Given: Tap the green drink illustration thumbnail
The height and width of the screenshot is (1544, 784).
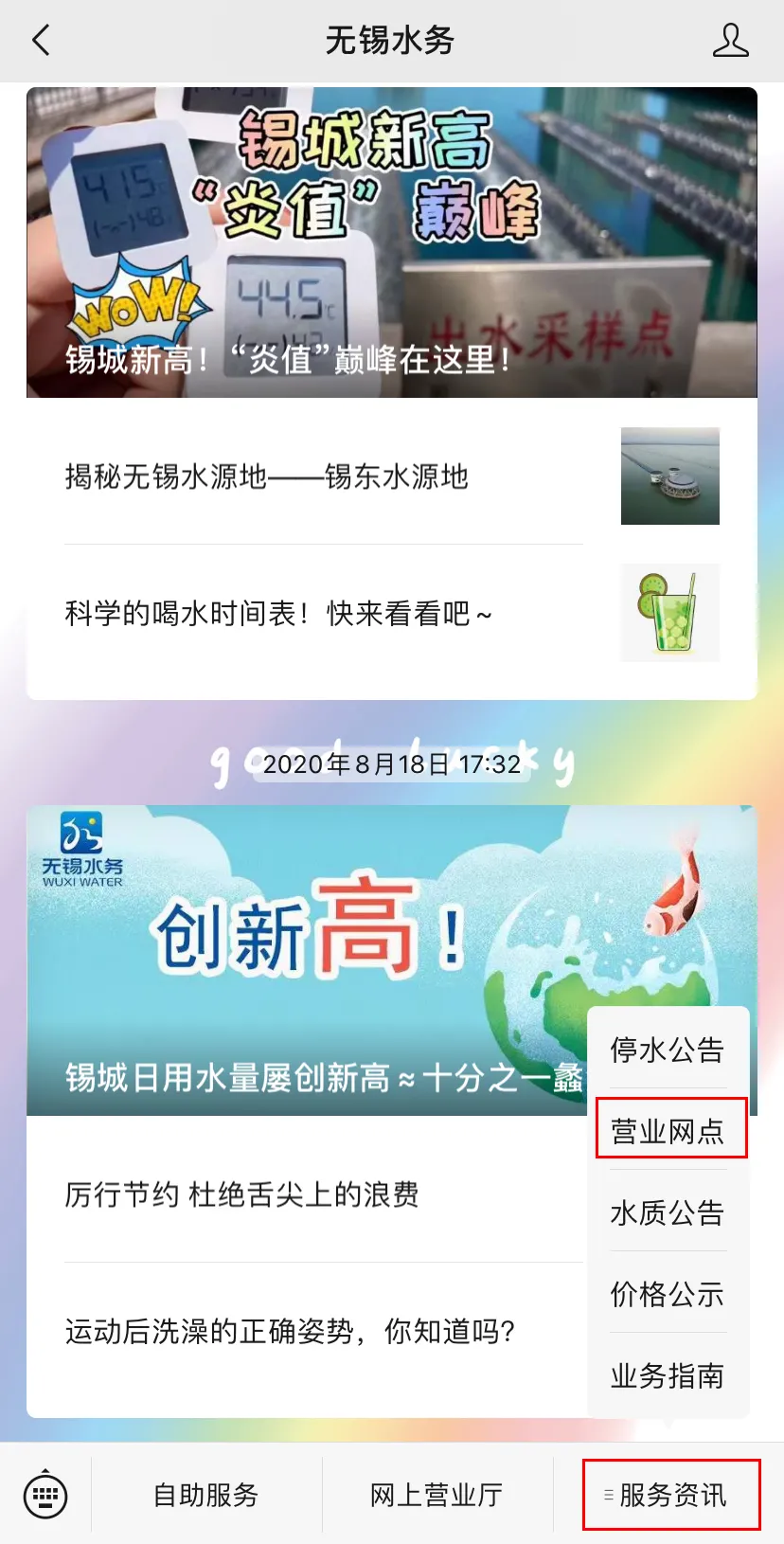Looking at the screenshot, I should (x=668, y=614).
